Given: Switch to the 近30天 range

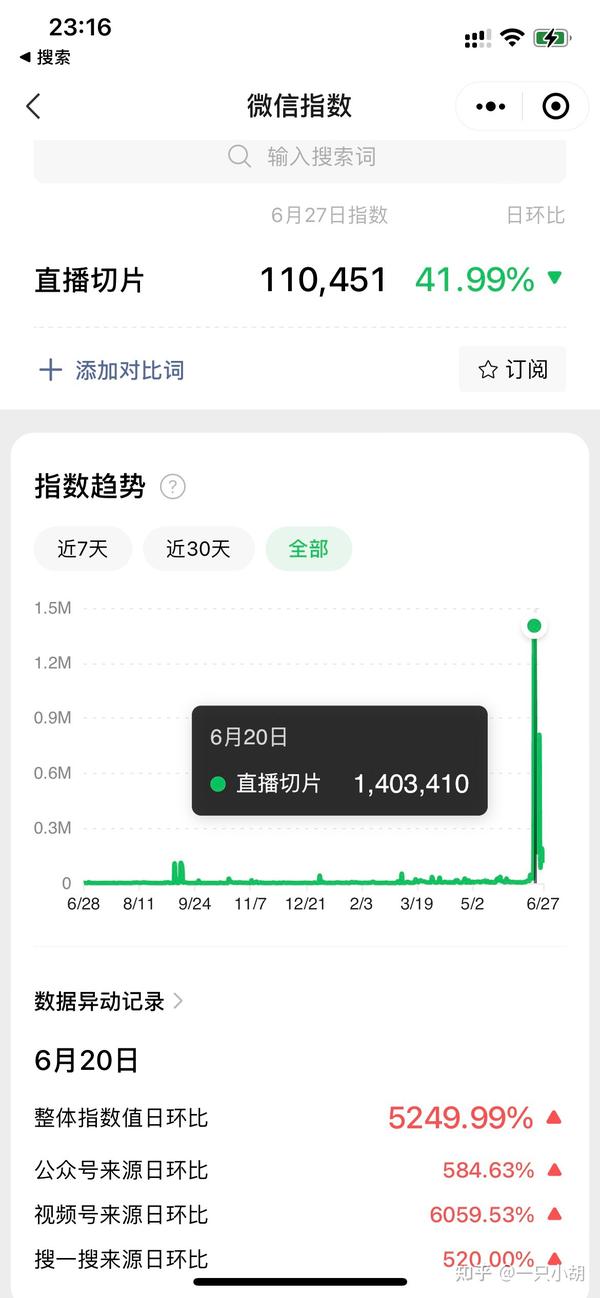Looking at the screenshot, I should click(x=198, y=549).
